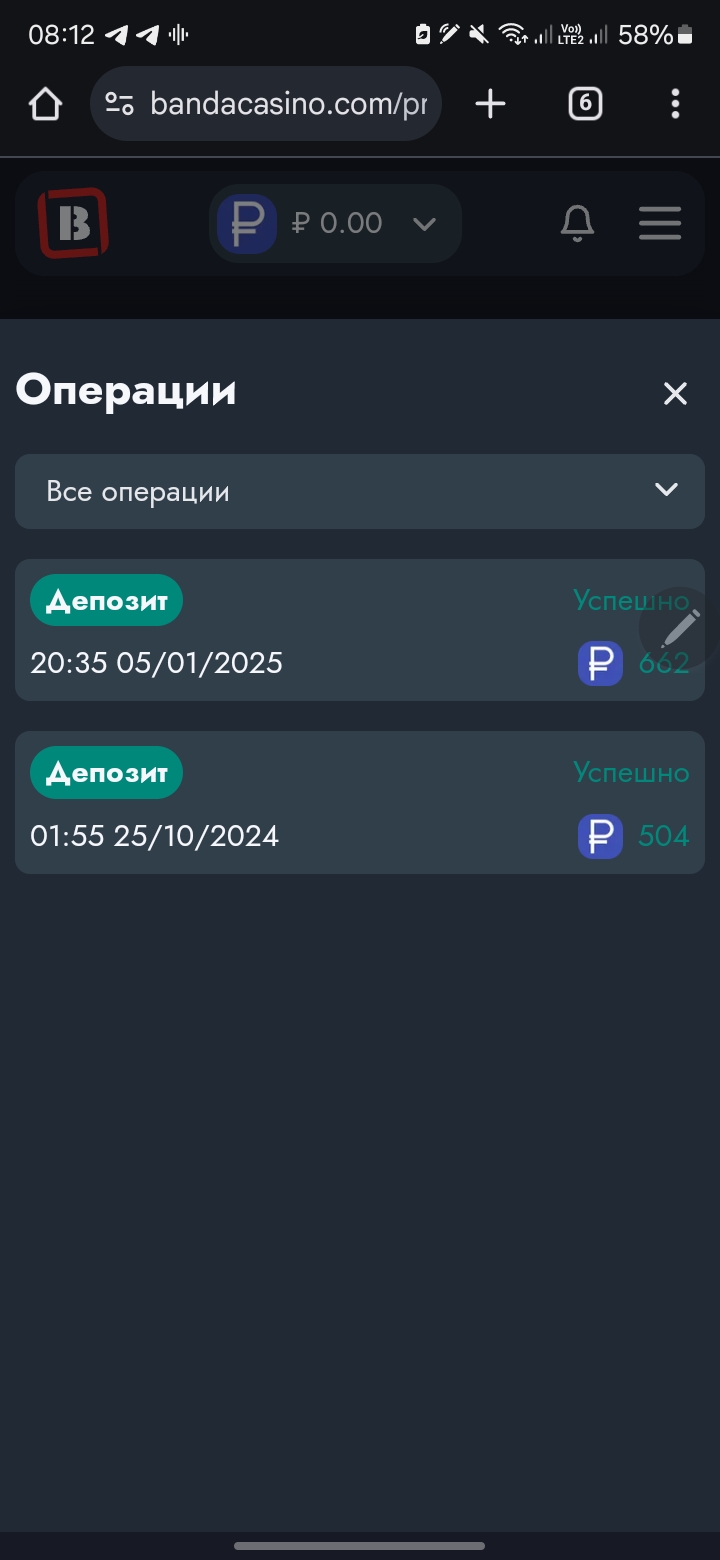The height and width of the screenshot is (1560, 720).
Task: Expand the Все операции dropdown
Action: pos(360,491)
